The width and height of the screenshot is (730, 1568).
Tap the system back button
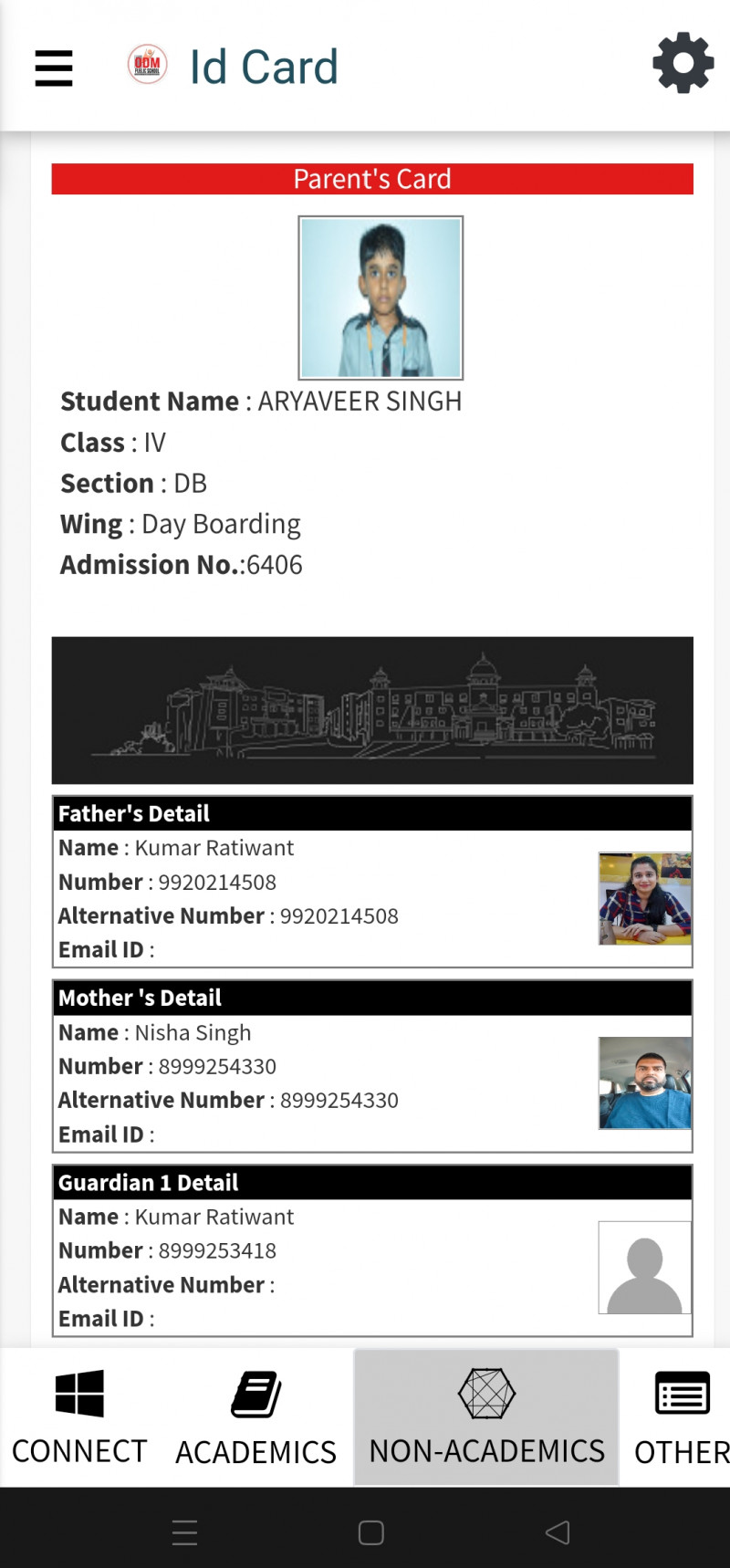tap(558, 1532)
